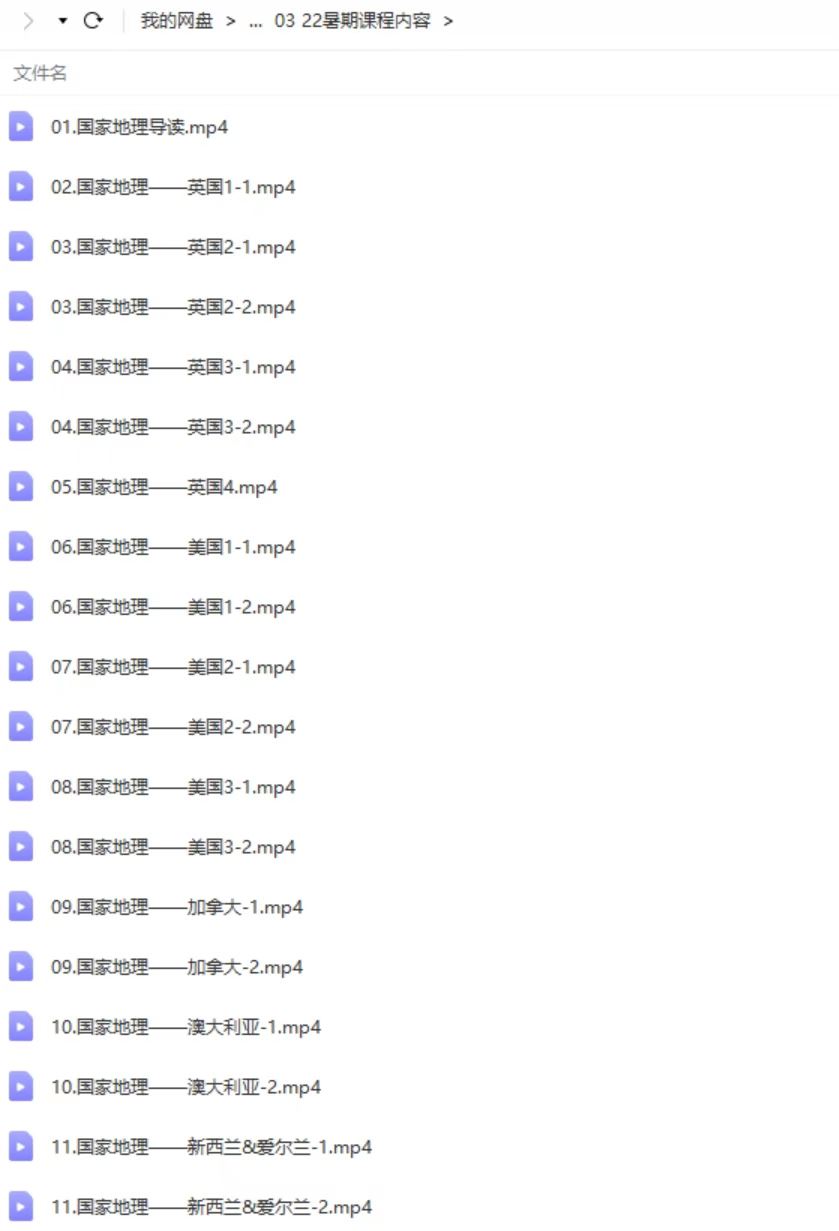Open 06.国家地理——美国1-2.mp4
Image resolution: width=839 pixels, height=1231 pixels.
[x=173, y=607]
